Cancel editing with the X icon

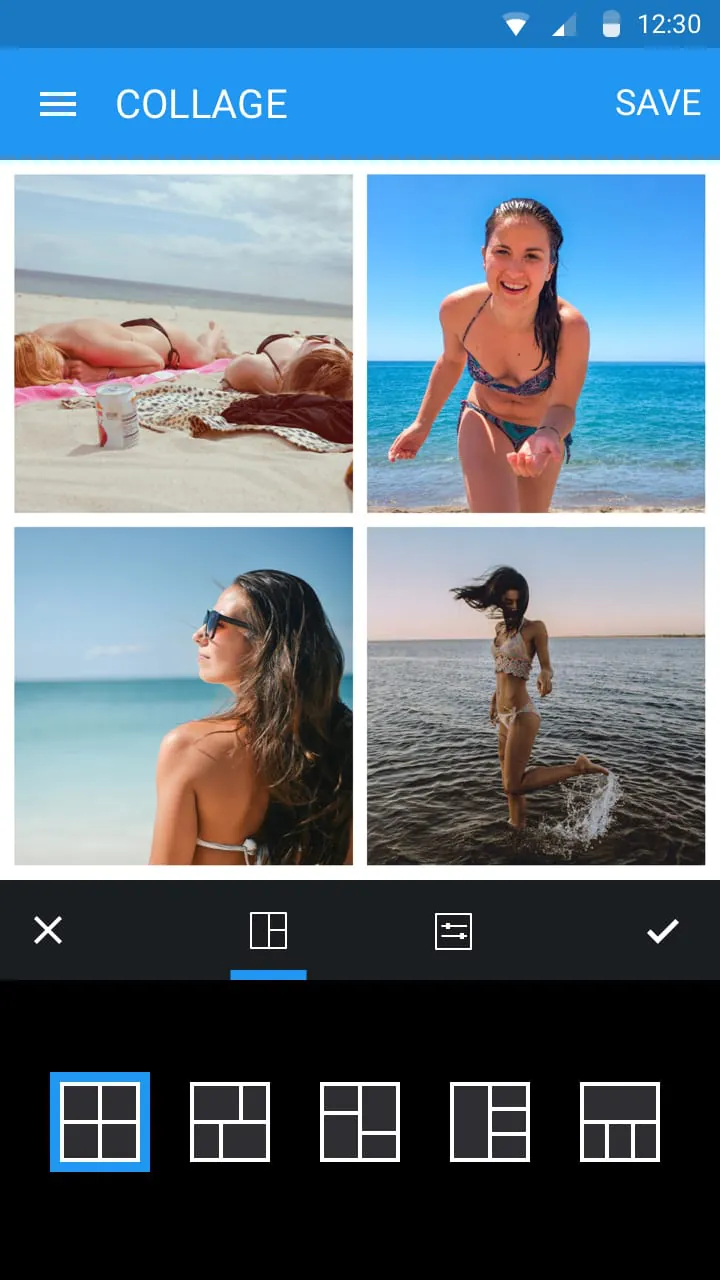coord(47,930)
